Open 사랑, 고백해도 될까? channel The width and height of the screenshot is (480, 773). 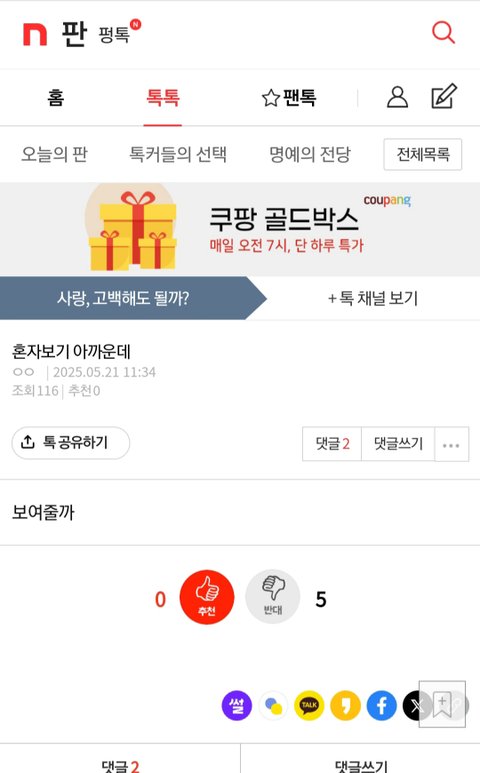pyautogui.click(x=123, y=298)
